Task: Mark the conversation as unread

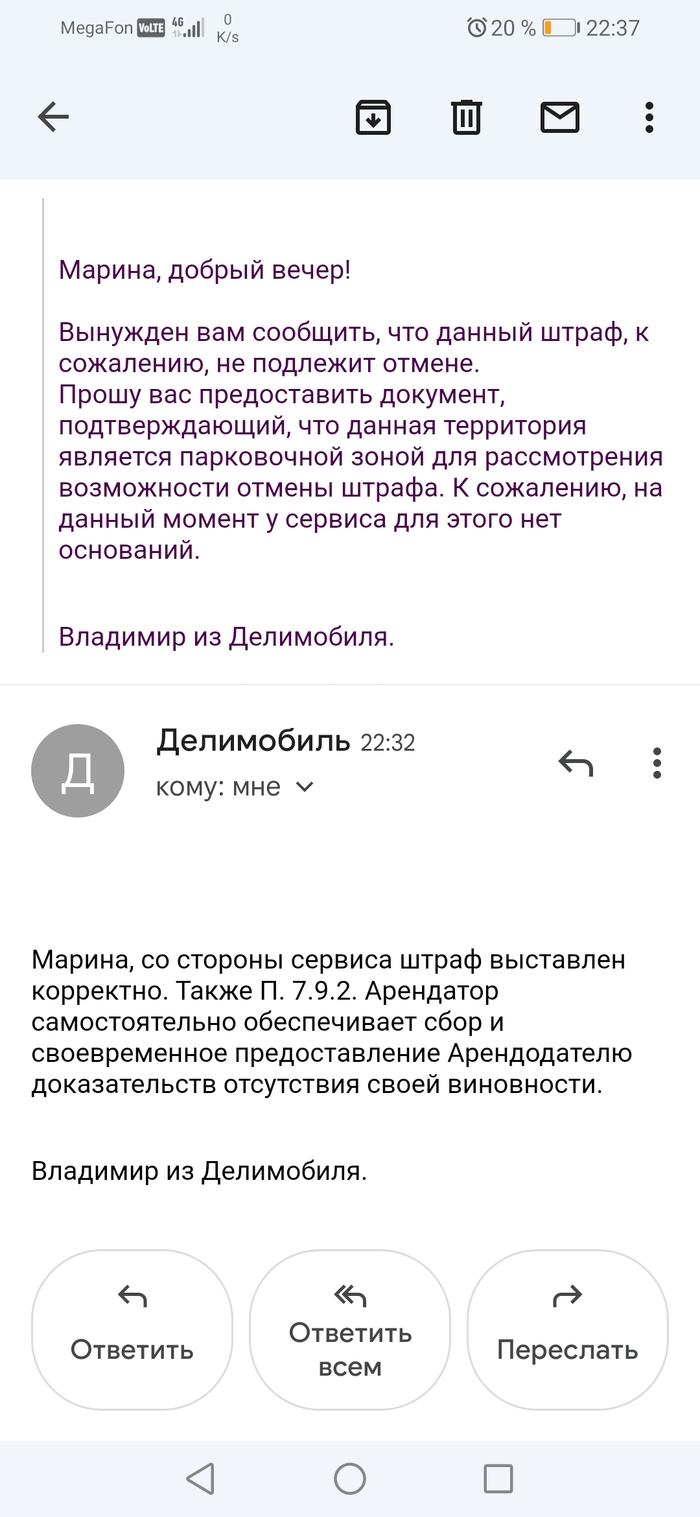Action: coord(560,118)
